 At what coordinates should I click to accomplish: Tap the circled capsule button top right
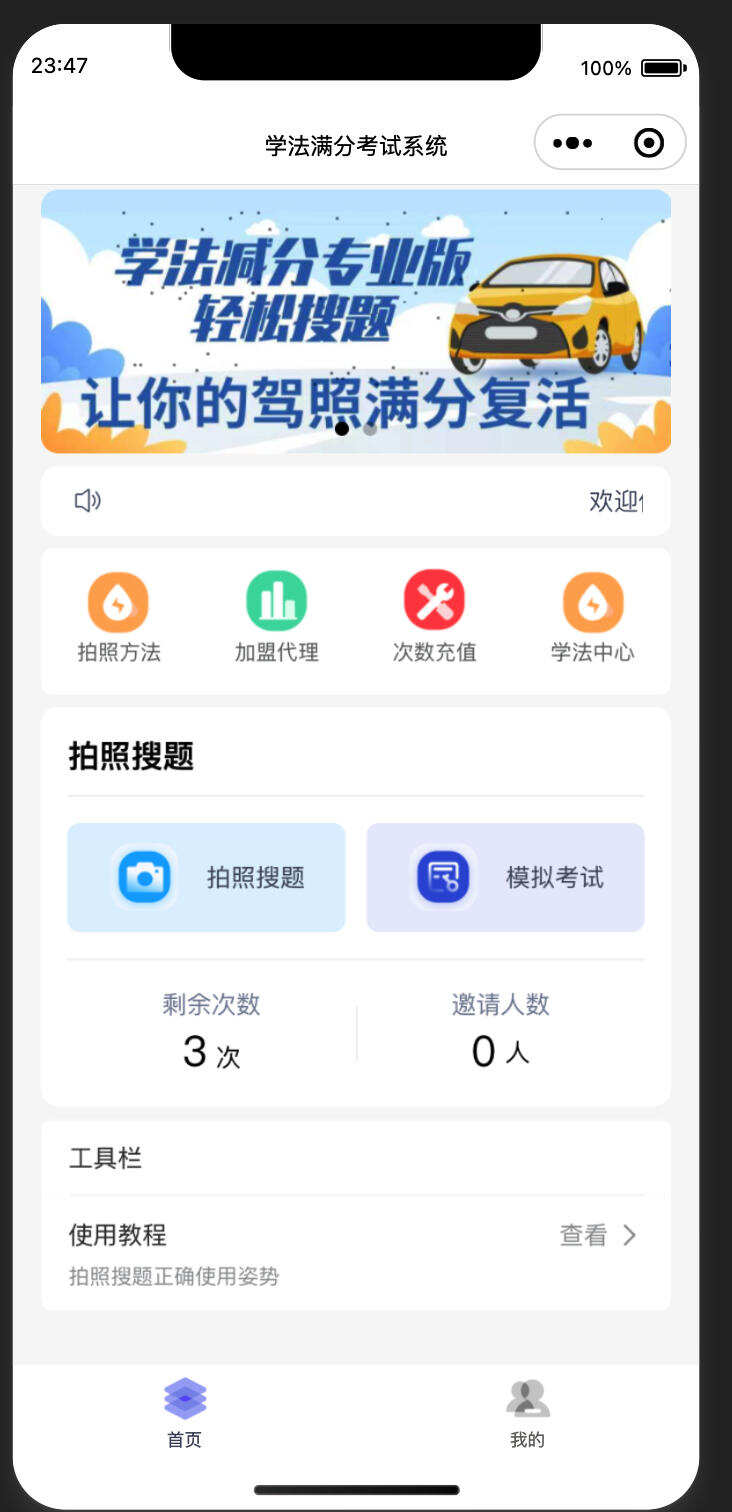pyautogui.click(x=648, y=142)
